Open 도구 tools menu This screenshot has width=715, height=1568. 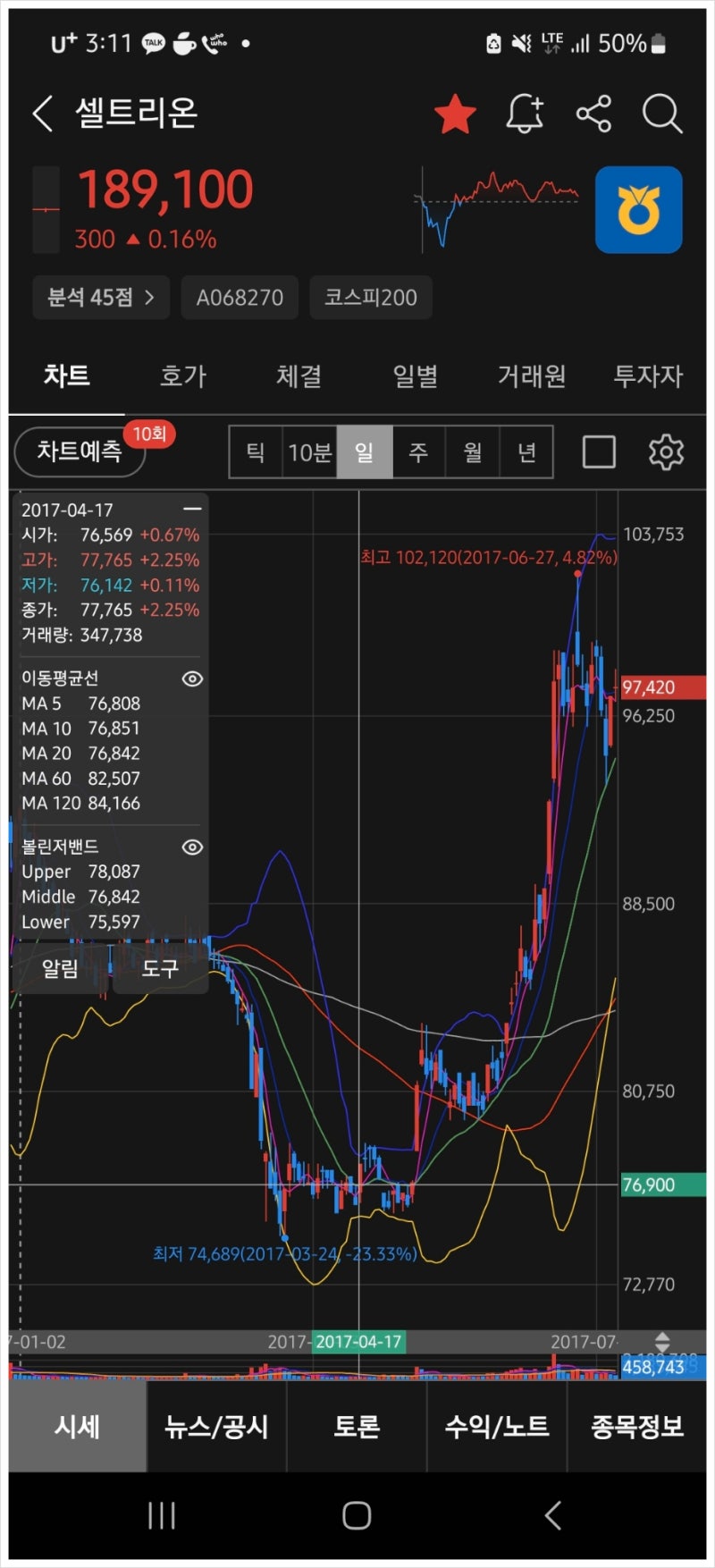click(x=158, y=969)
